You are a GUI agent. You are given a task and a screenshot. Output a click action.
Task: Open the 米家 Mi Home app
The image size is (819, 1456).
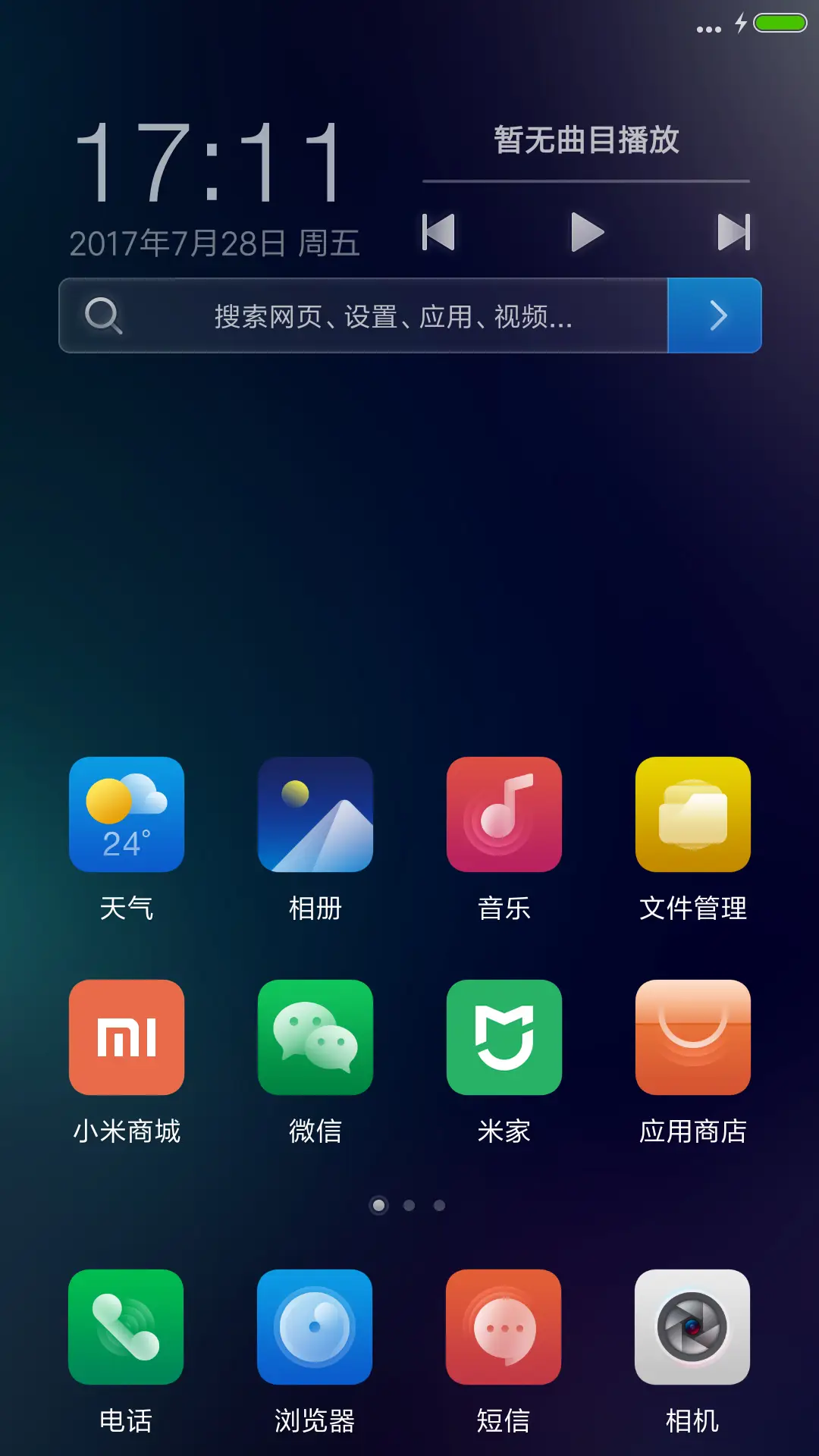pyautogui.click(x=504, y=1037)
